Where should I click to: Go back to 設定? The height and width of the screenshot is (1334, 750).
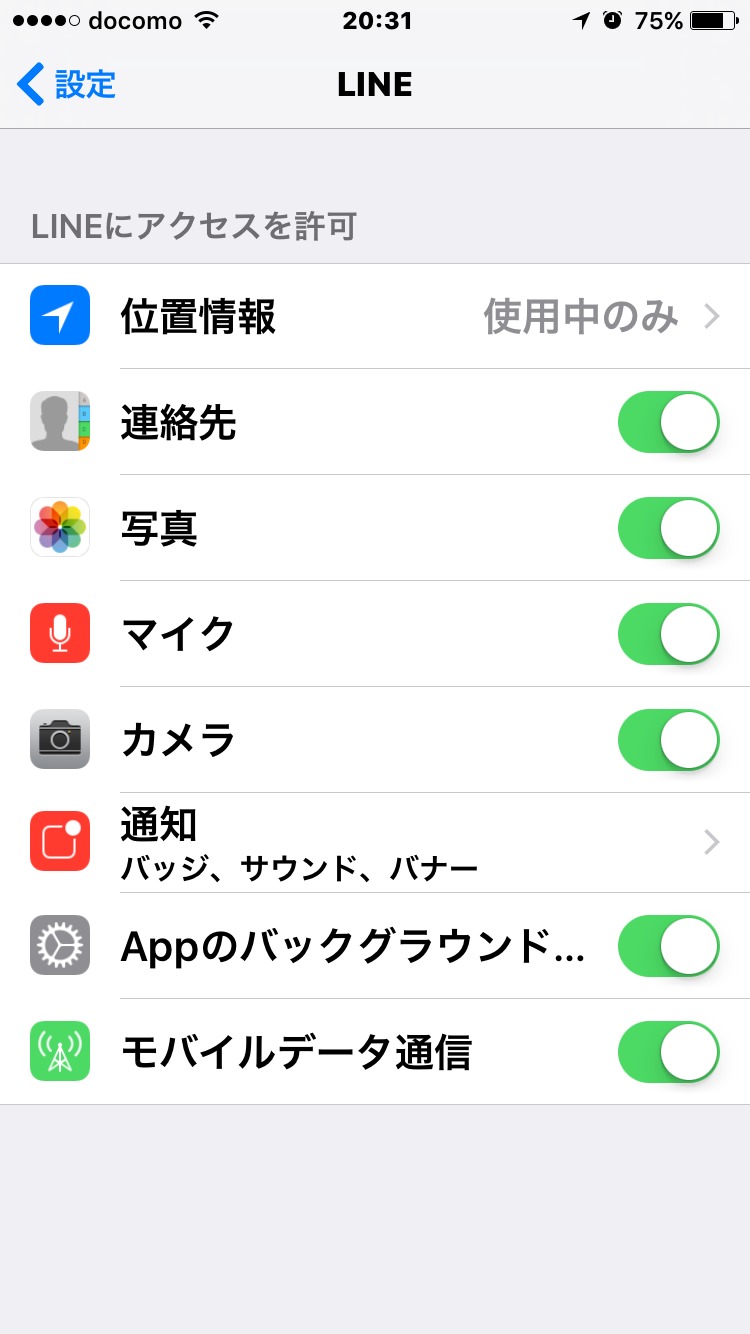[x=66, y=85]
